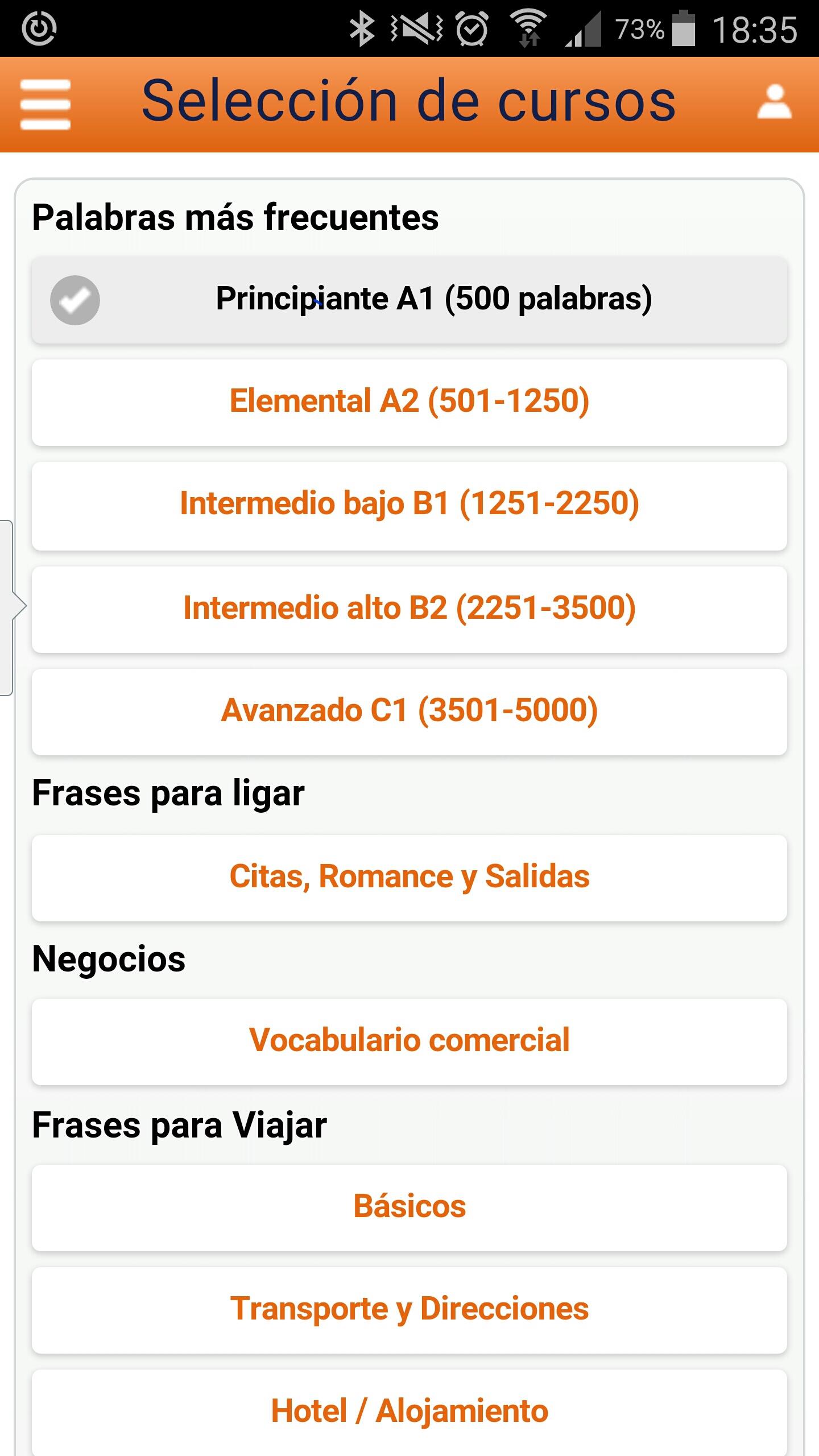
Task: Open Citas, Romance y Salidas course
Action: click(x=409, y=877)
